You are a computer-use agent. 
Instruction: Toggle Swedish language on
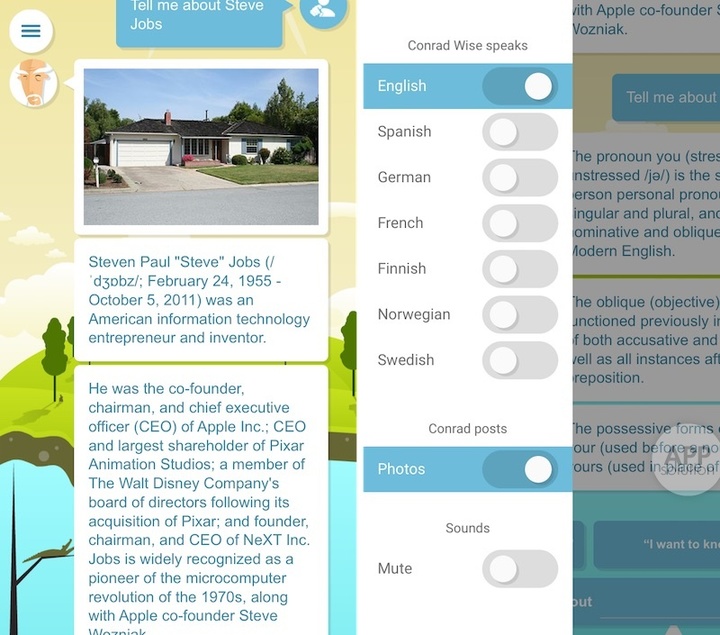click(x=519, y=360)
